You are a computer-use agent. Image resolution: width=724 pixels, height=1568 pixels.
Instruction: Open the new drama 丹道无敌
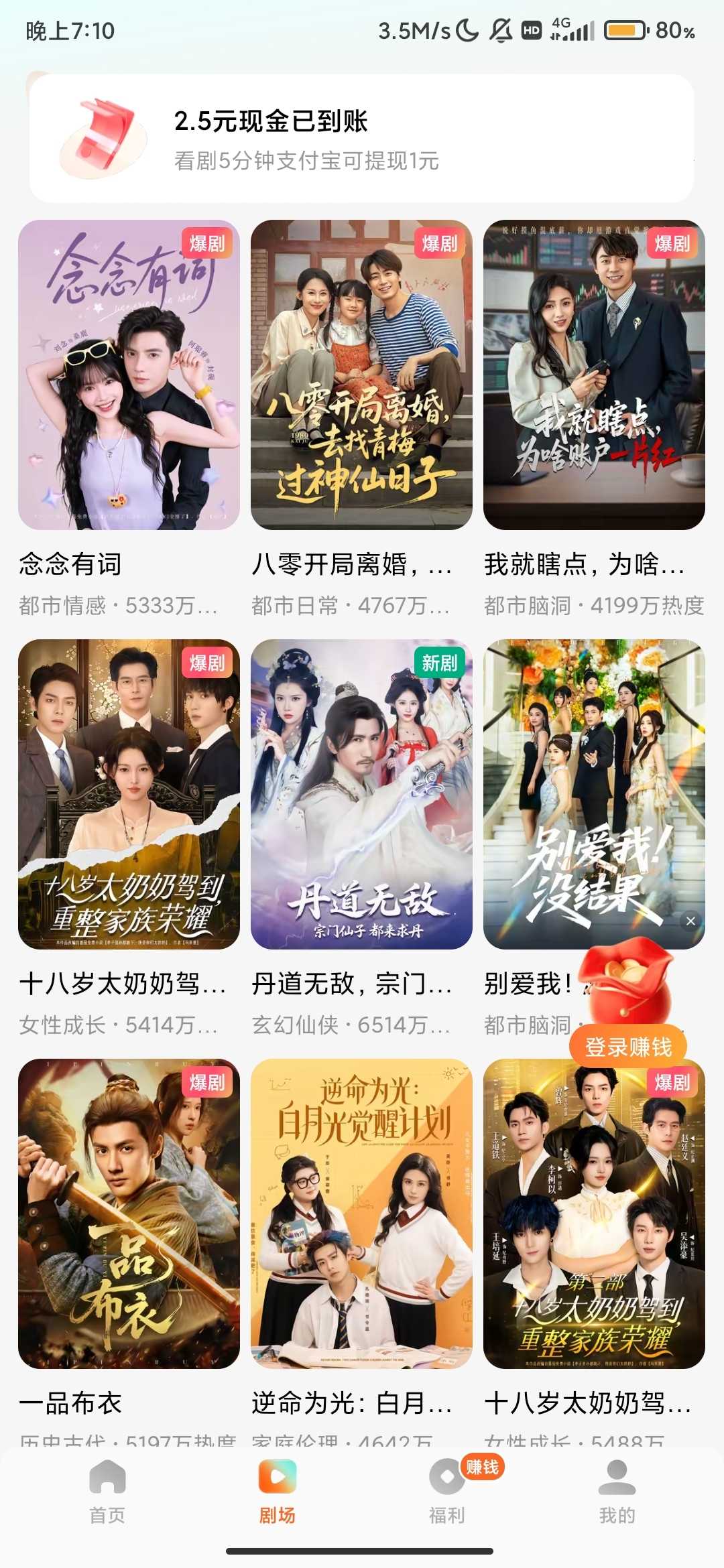coord(361,794)
